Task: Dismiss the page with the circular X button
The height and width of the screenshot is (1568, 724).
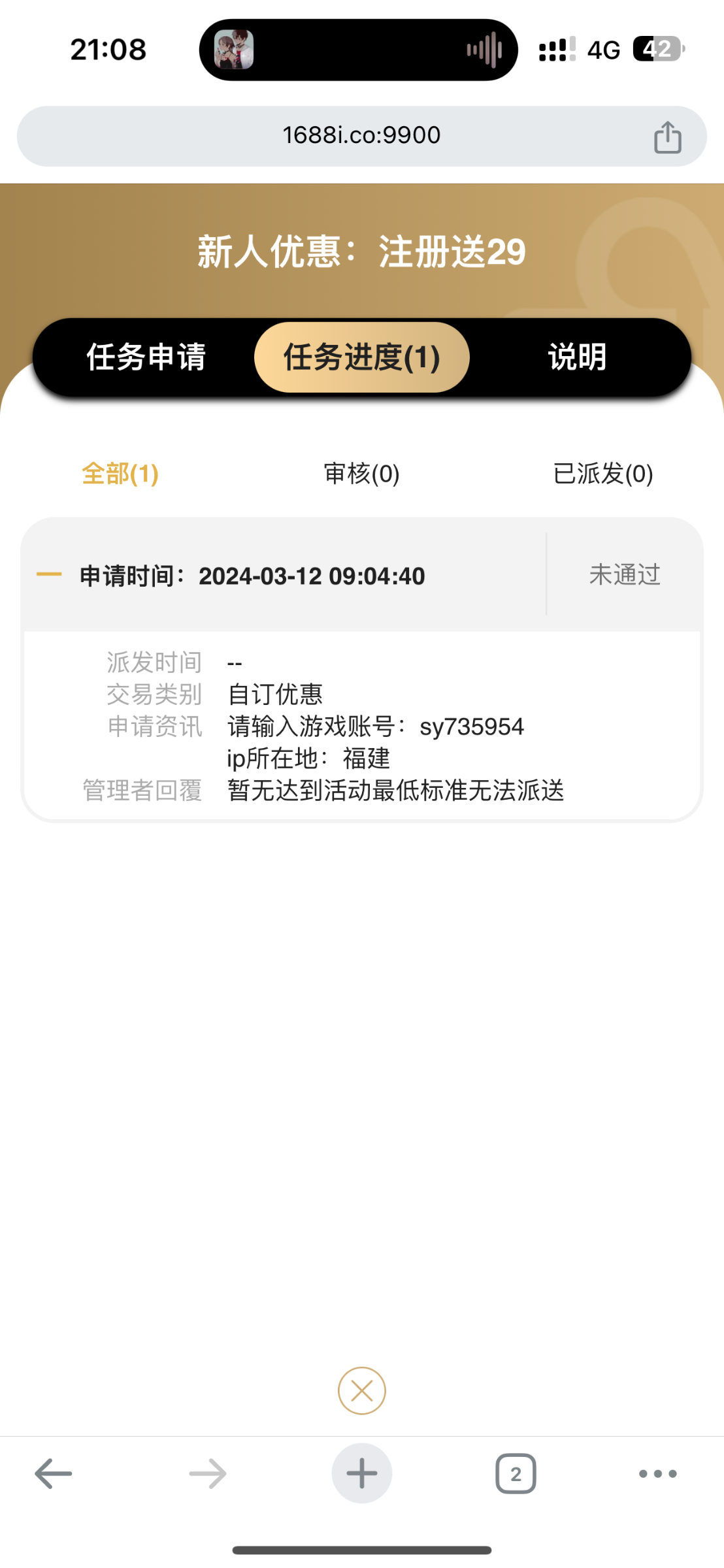Action: (x=361, y=1390)
